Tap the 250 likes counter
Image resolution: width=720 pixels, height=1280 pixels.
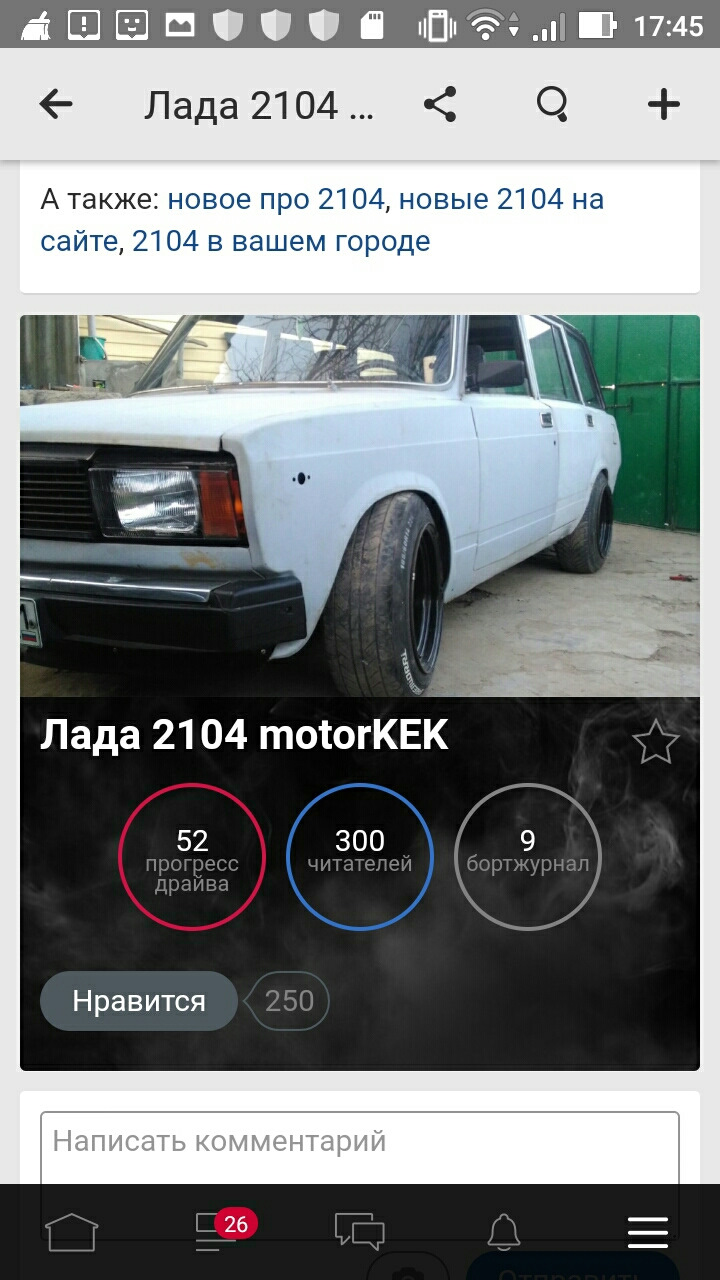click(287, 1000)
